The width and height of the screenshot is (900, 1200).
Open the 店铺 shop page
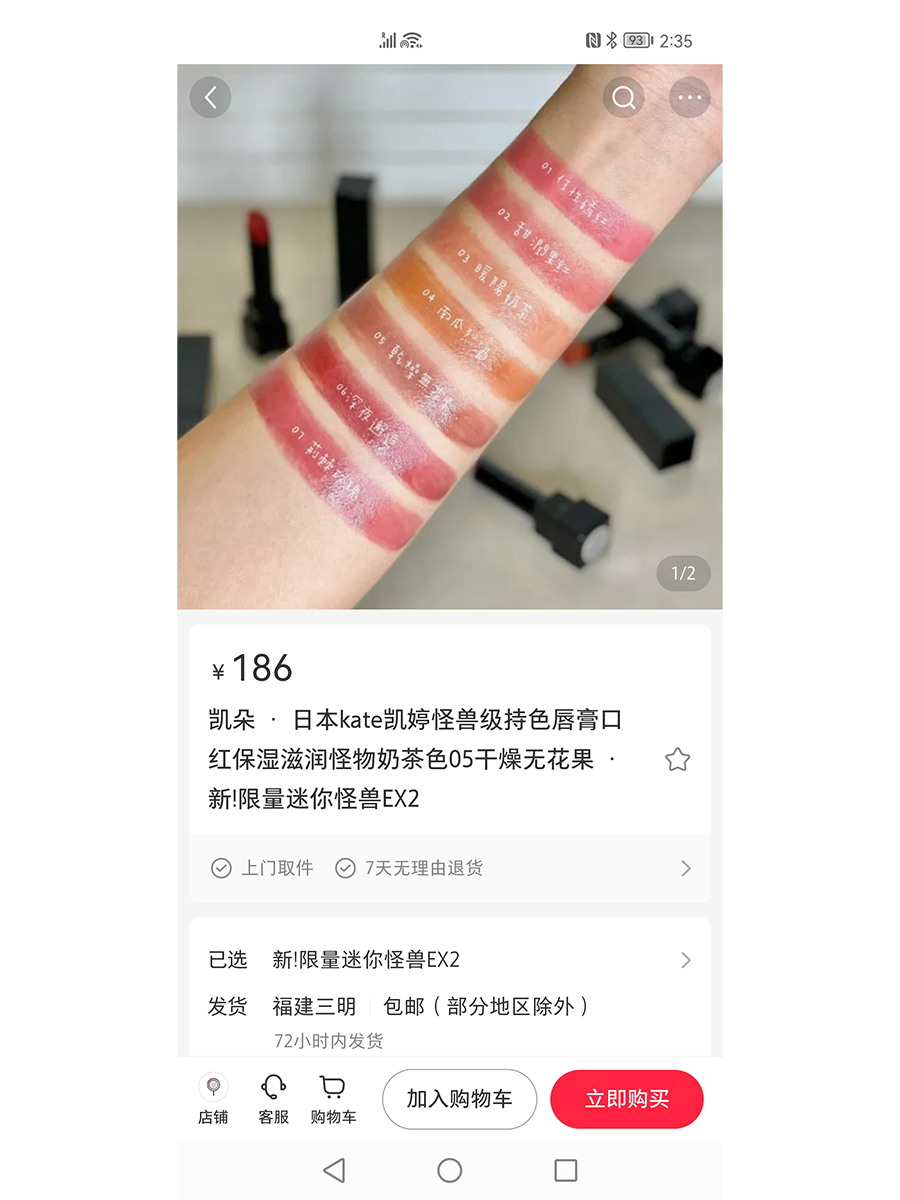(x=213, y=1099)
